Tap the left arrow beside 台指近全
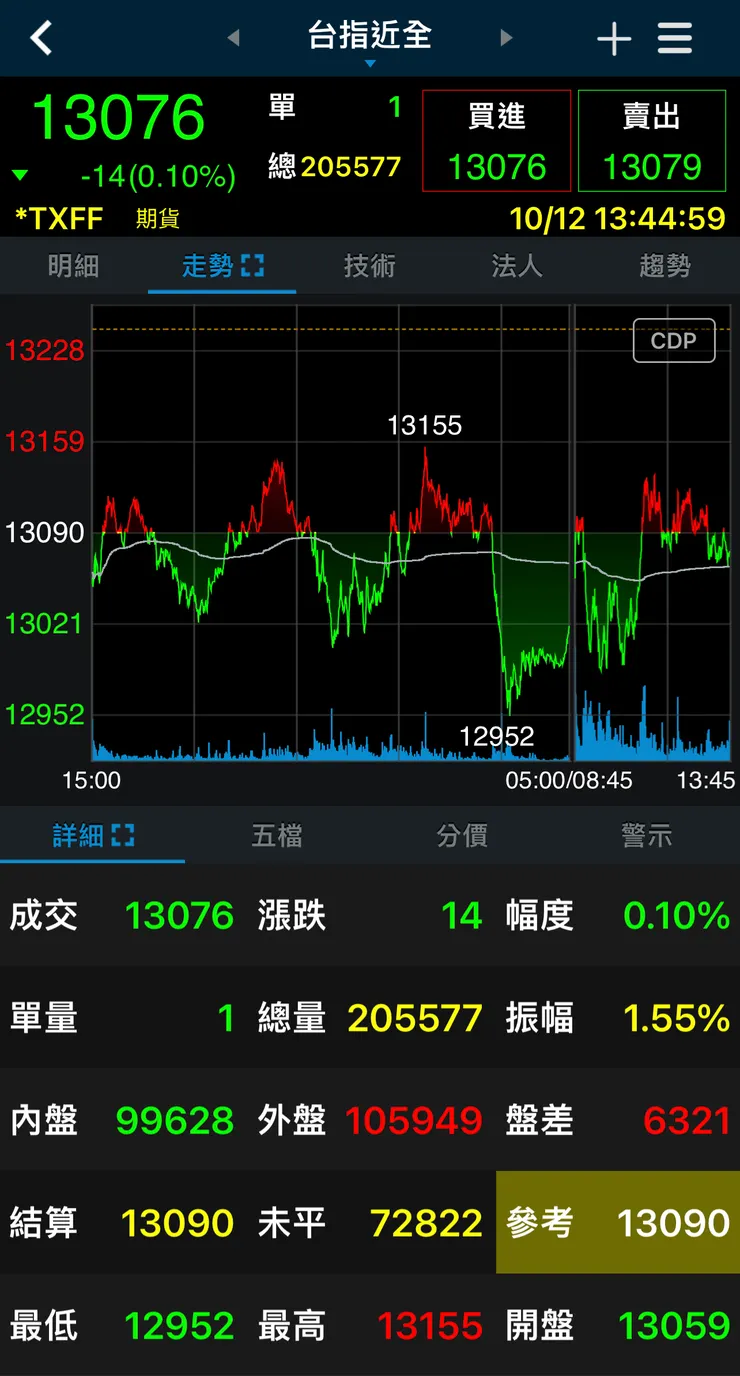Image resolution: width=740 pixels, height=1376 pixels. pos(235,36)
